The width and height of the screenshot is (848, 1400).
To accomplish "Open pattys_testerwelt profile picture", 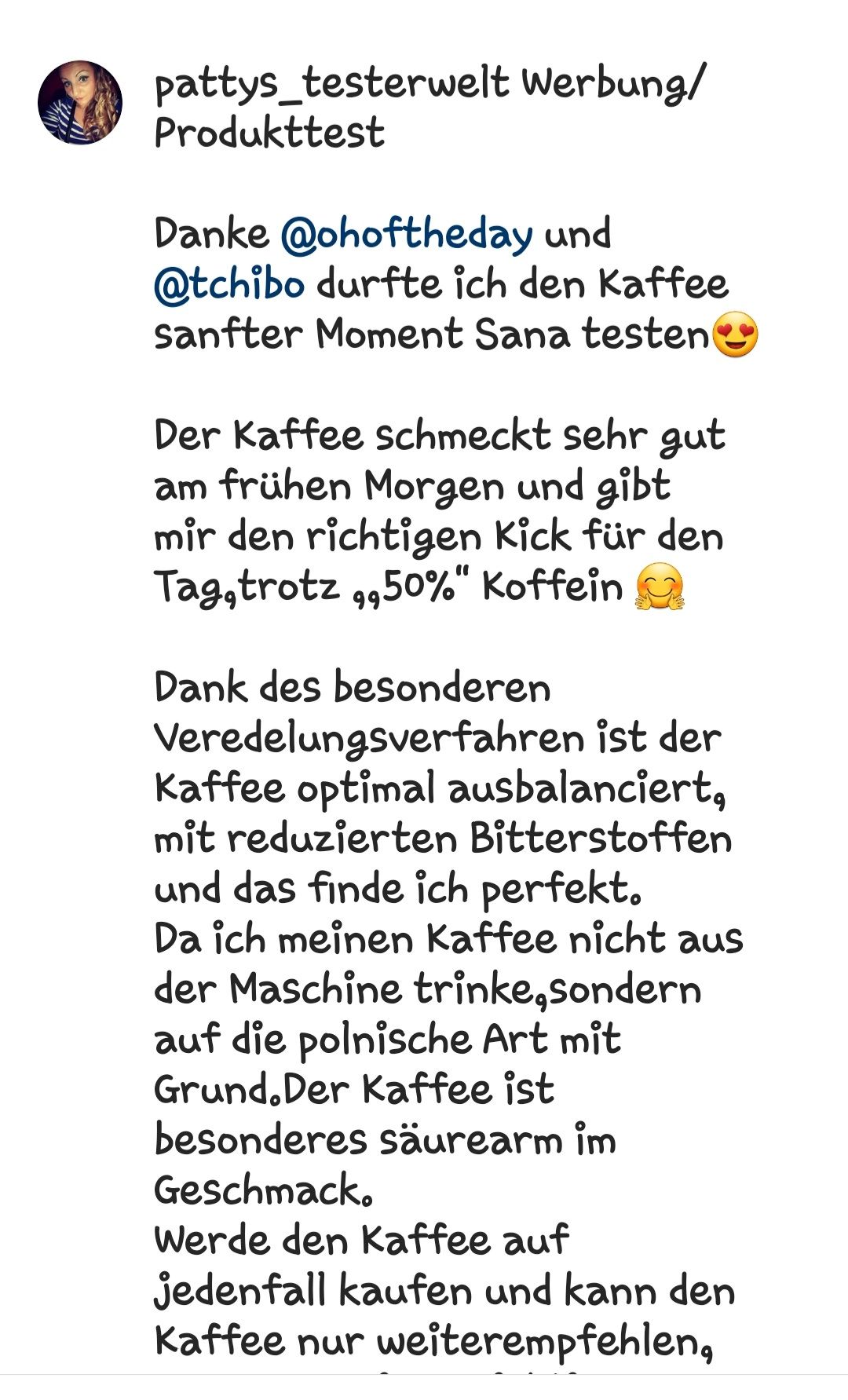I will click(80, 103).
